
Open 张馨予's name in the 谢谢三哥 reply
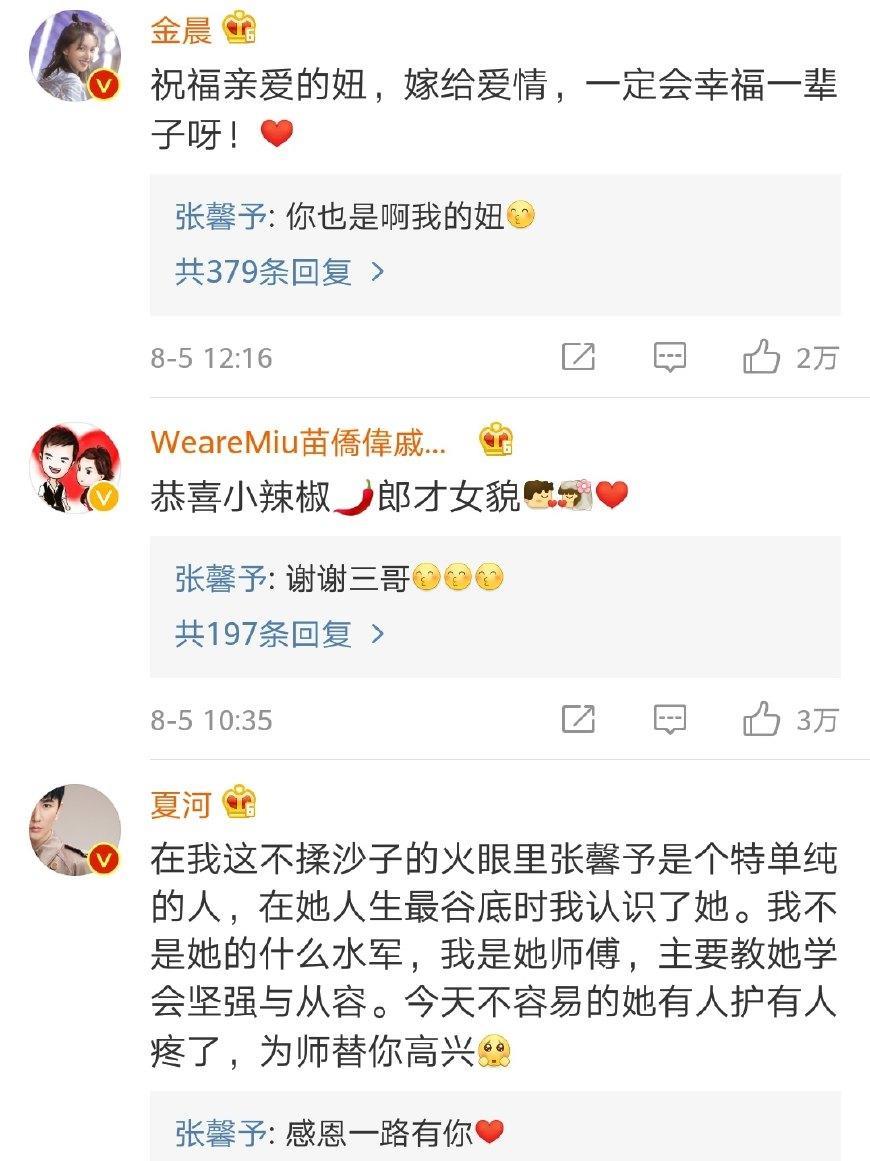(x=221, y=579)
